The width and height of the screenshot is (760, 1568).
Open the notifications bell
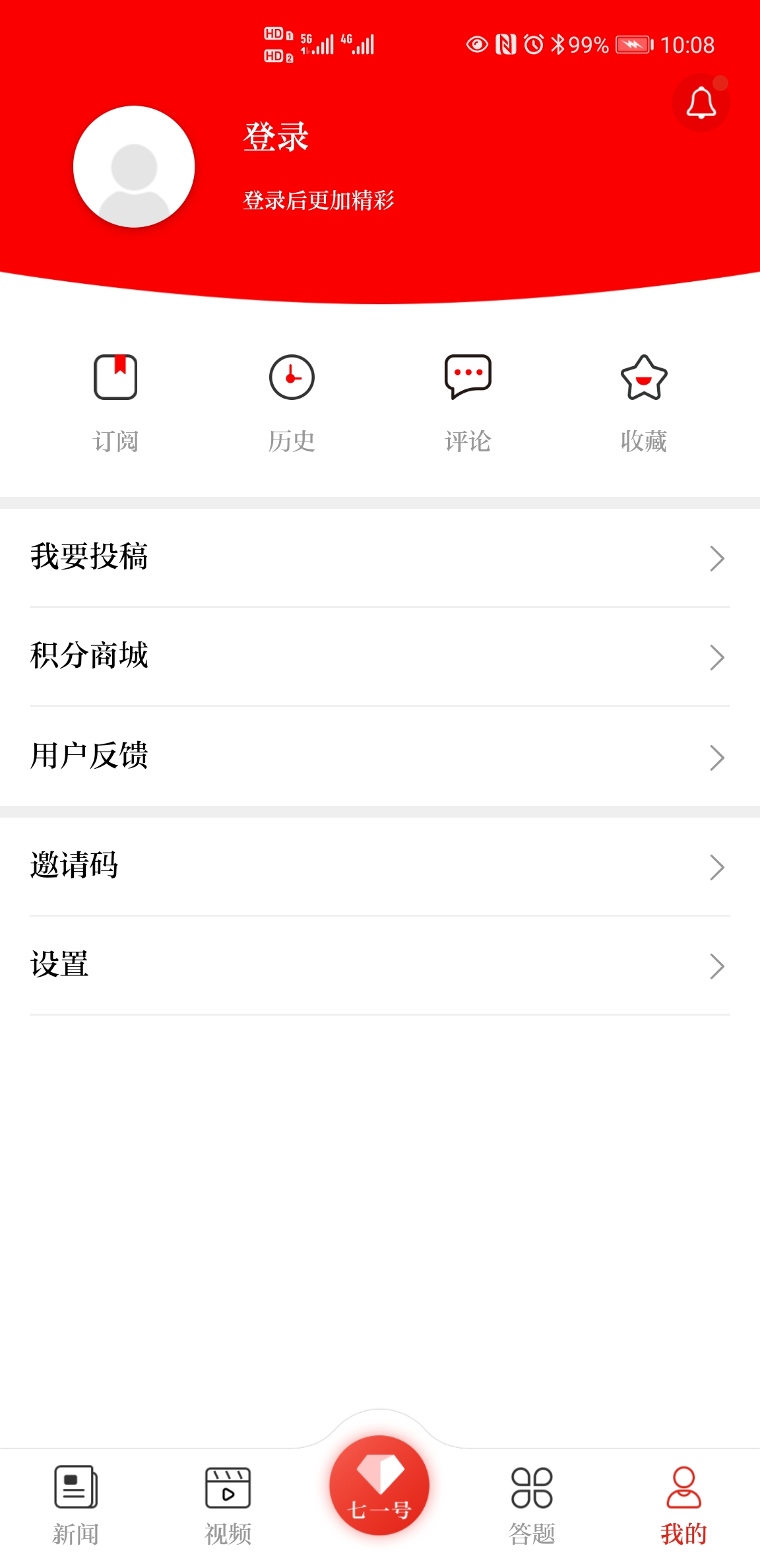701,103
